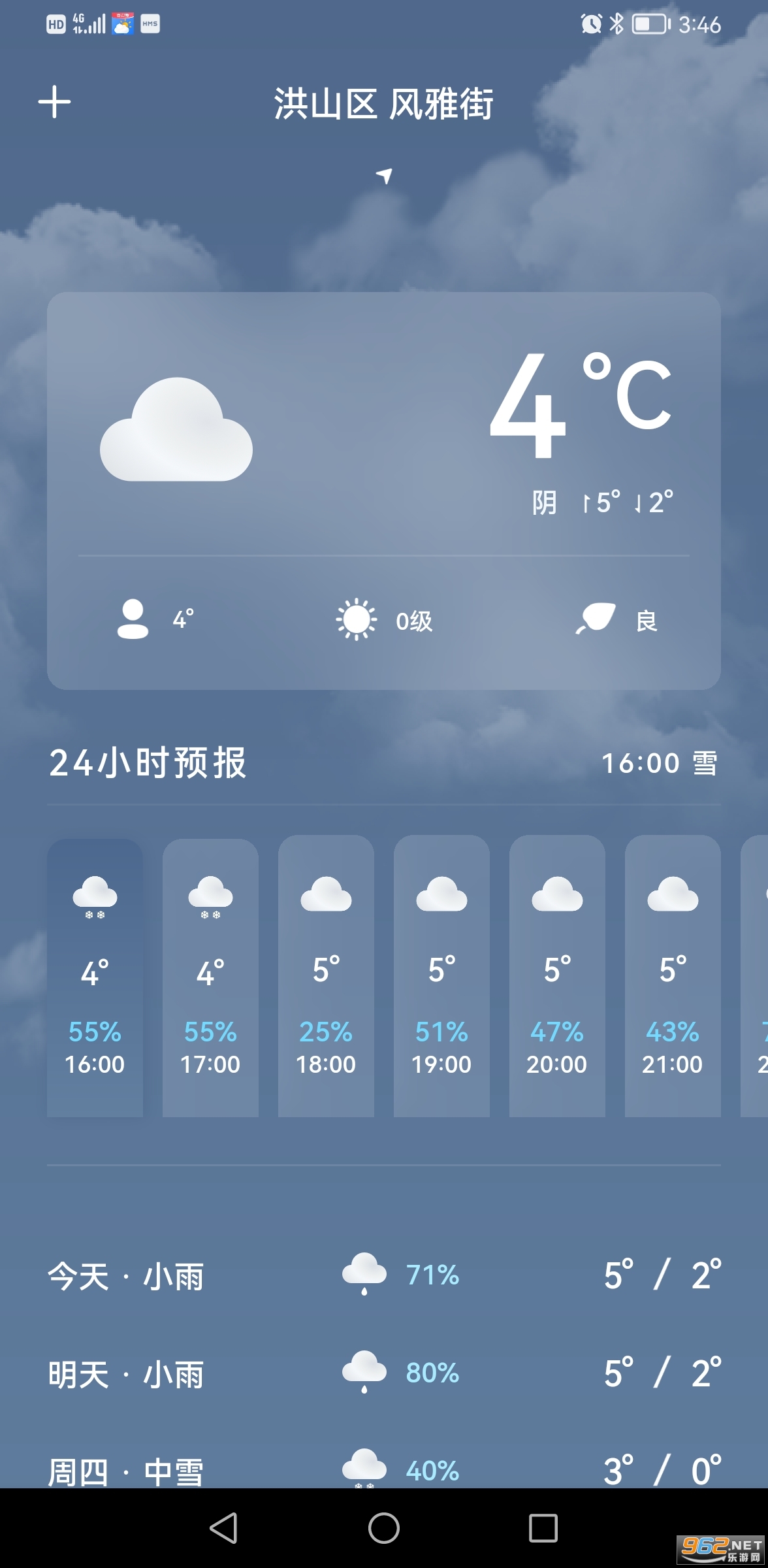Go back using the system back button
Screen dimensions: 768x1568
[x=223, y=1528]
